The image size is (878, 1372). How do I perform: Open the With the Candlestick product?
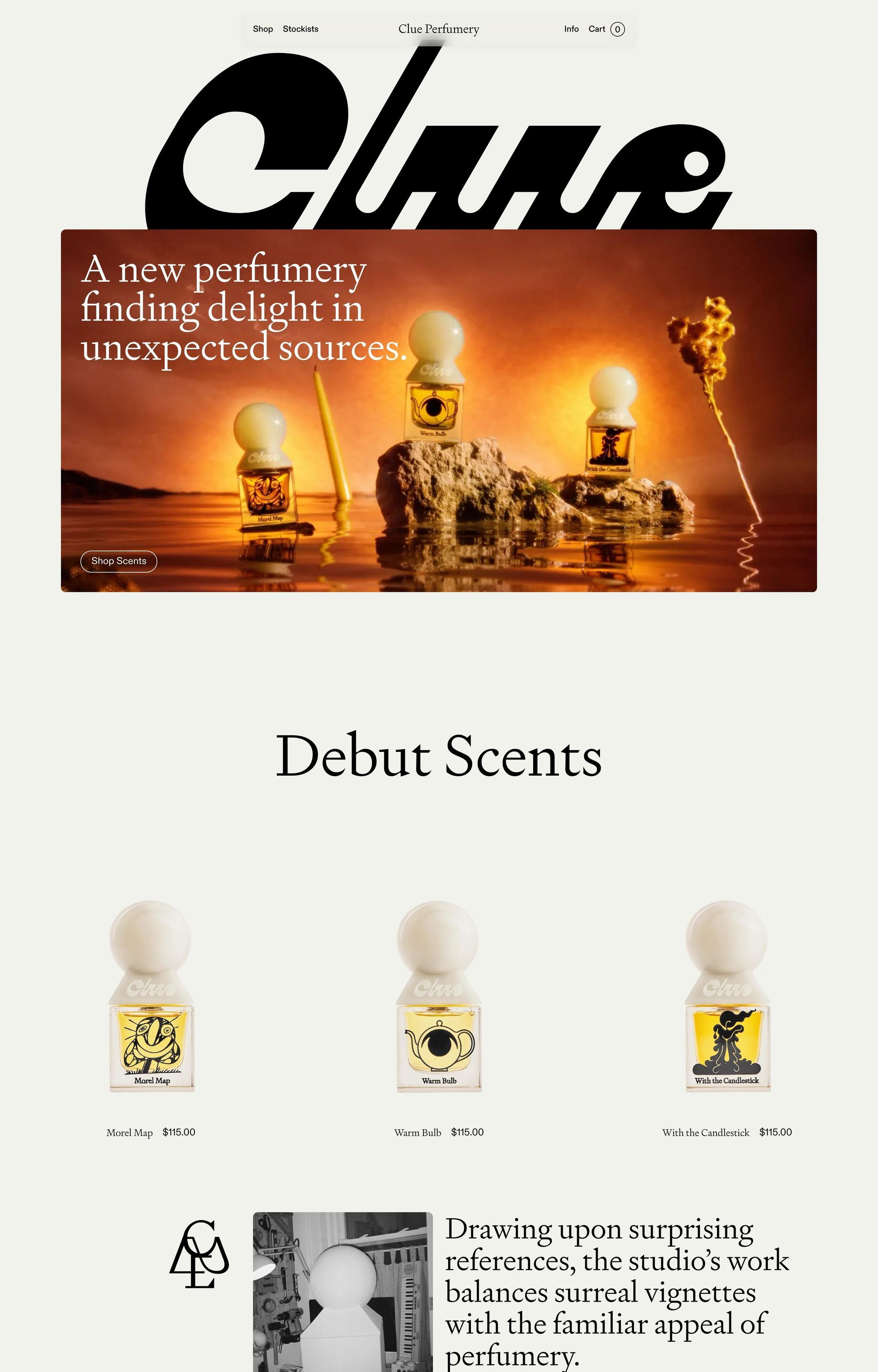coord(727,997)
